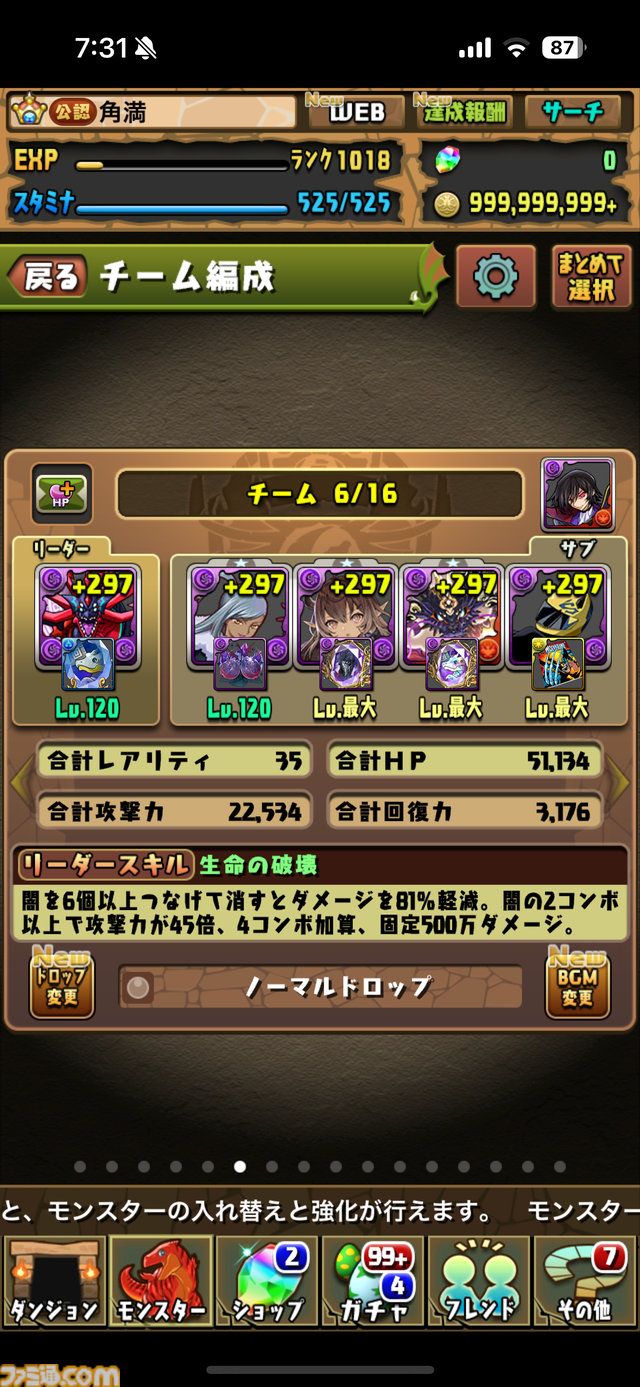Tap the HP plus badge icon
640x1387 pixels.
click(62, 493)
